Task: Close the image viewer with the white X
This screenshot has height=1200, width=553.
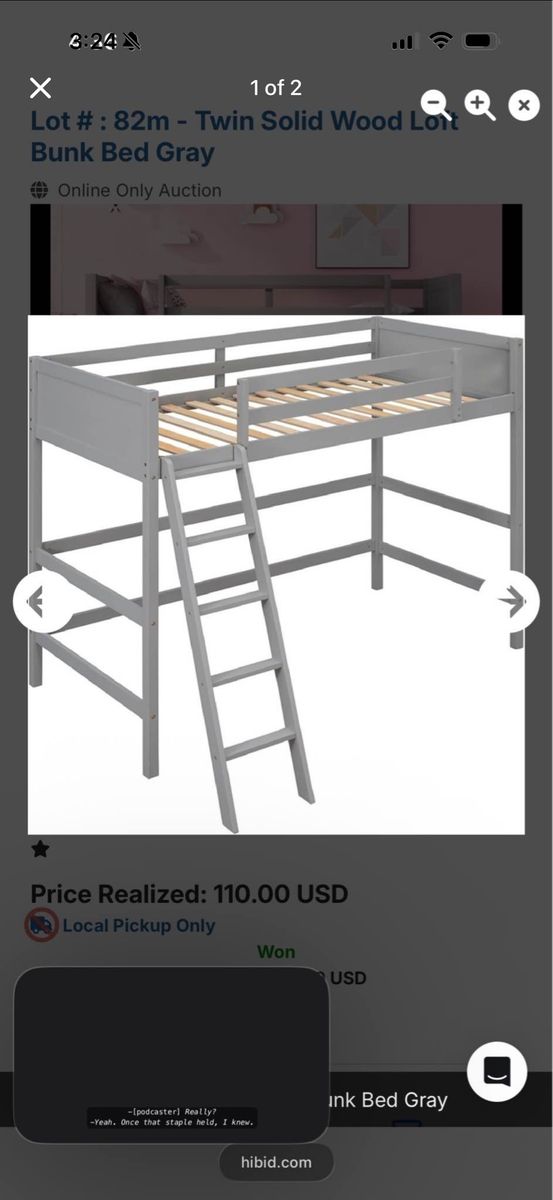Action: click(40, 88)
